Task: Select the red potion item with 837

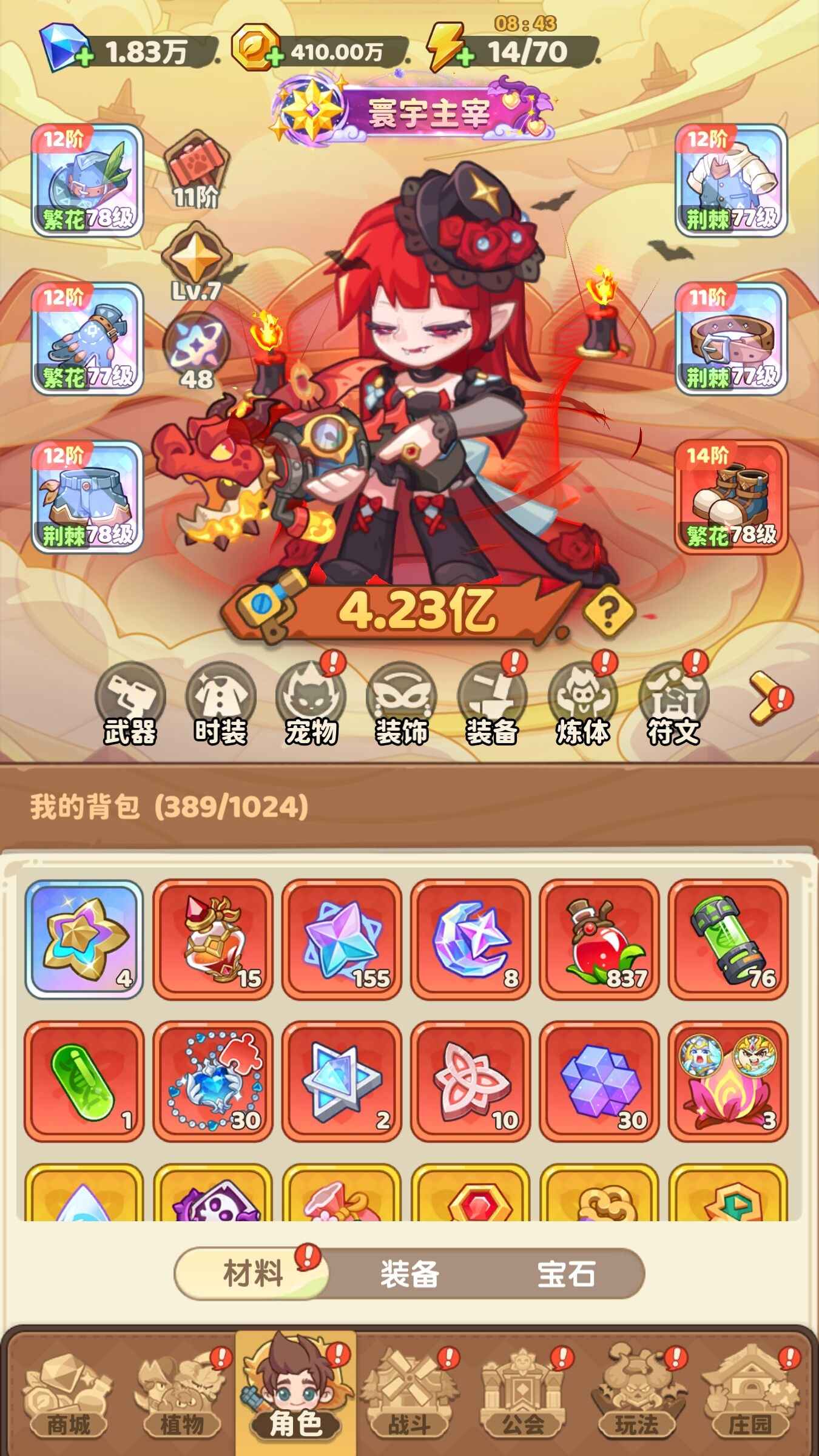Action: (599, 939)
